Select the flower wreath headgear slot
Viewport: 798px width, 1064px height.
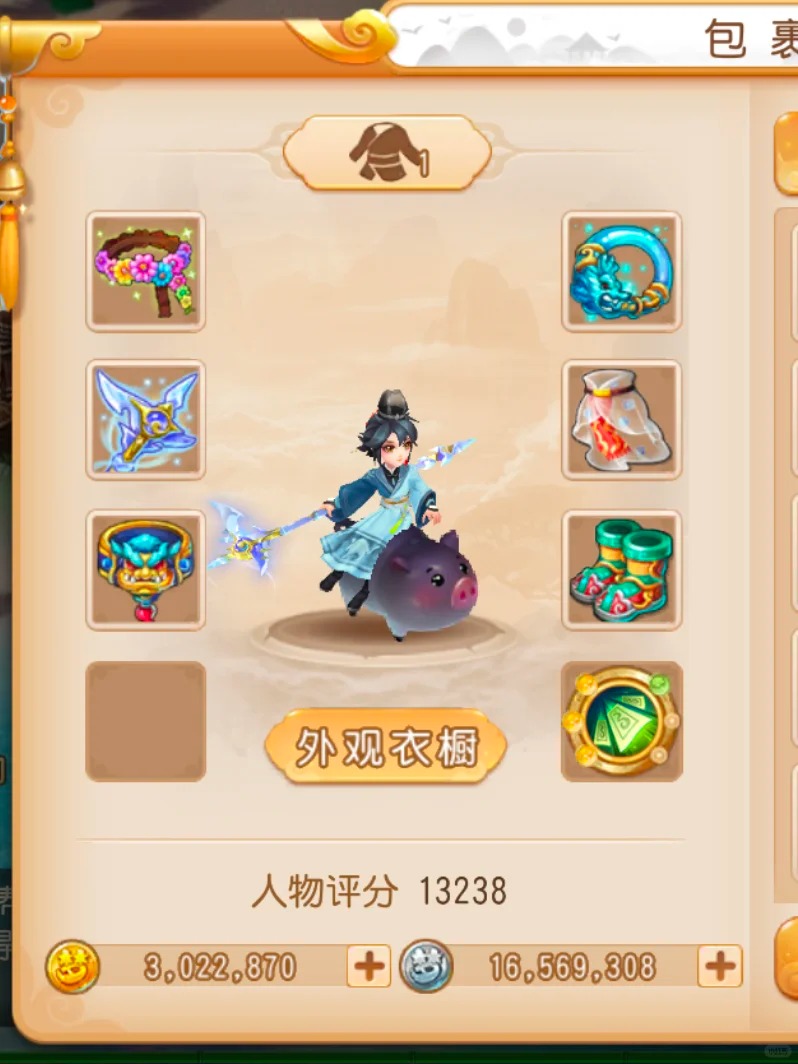(x=146, y=271)
